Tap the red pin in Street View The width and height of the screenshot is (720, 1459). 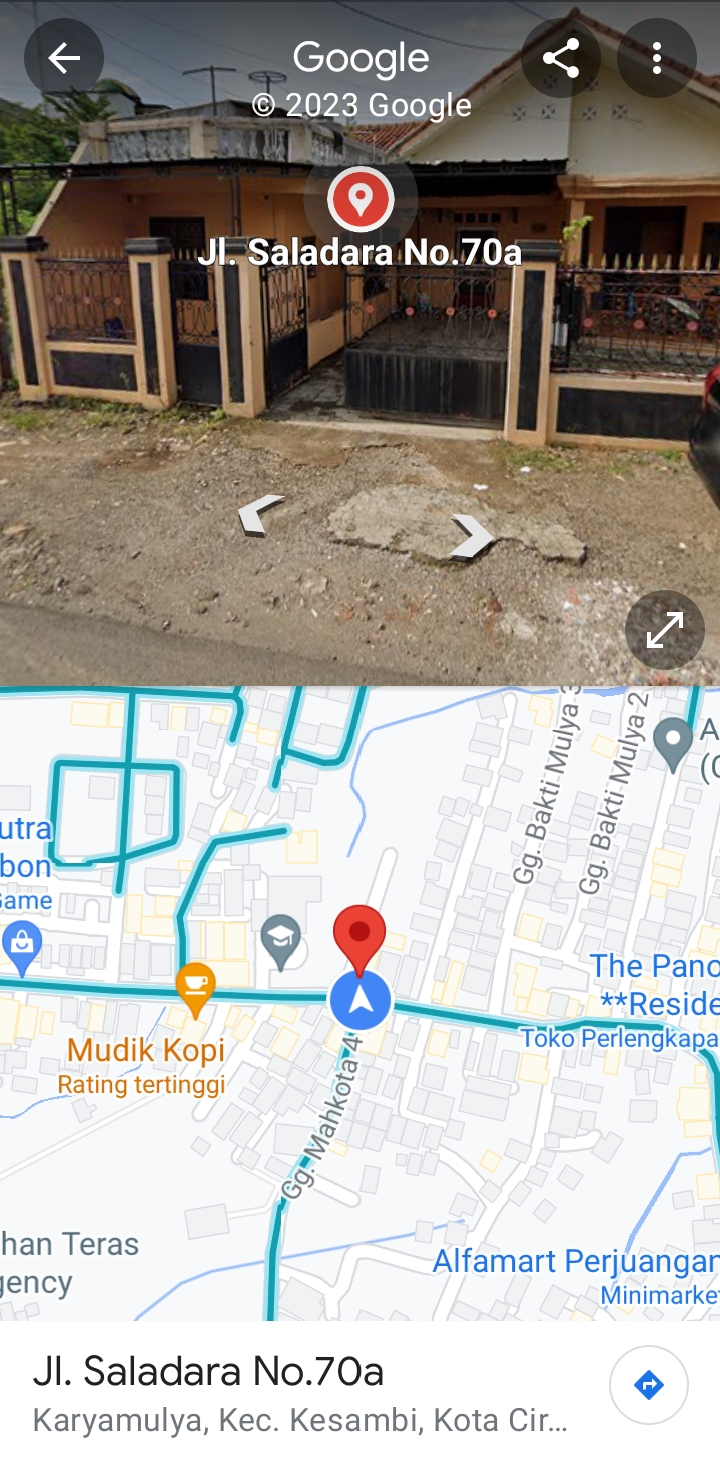pos(360,198)
